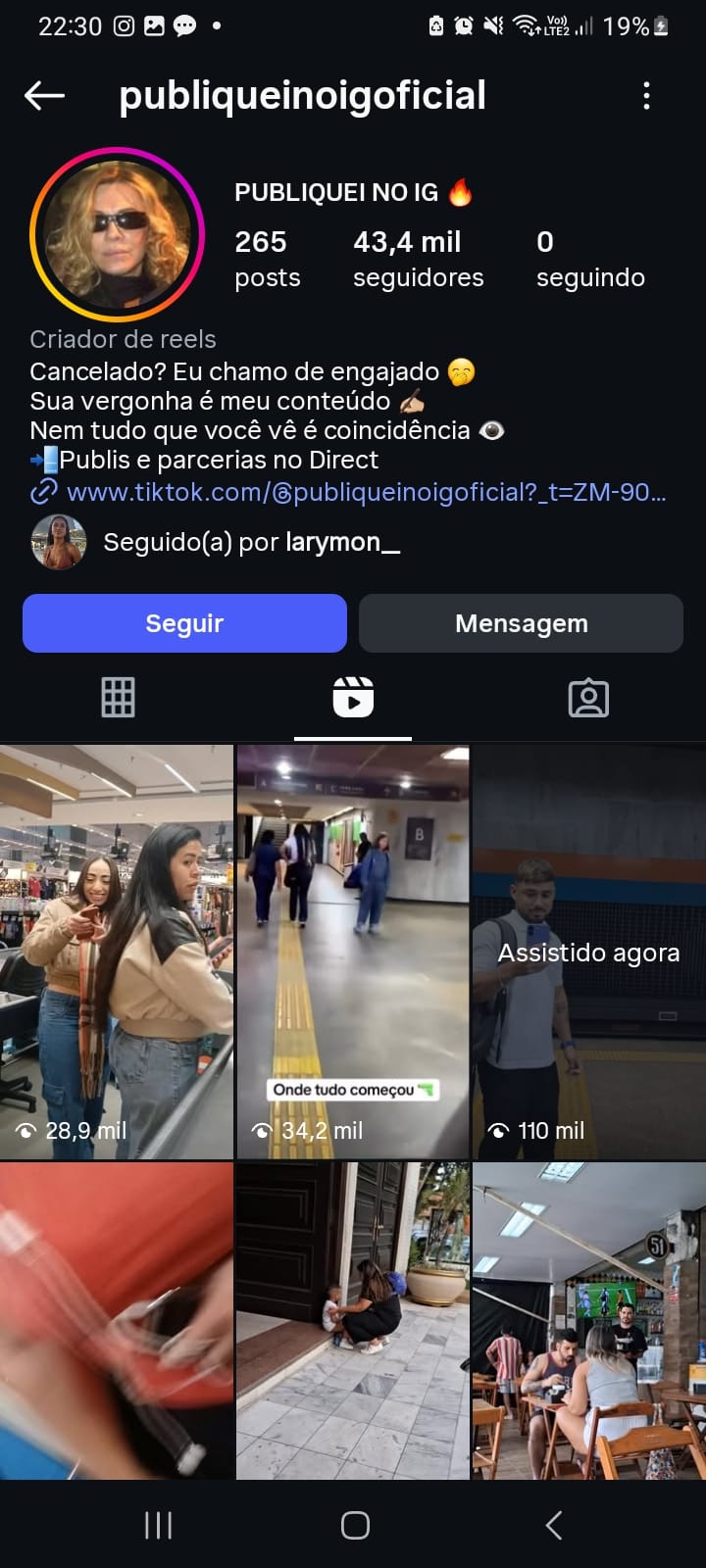This screenshot has width=706, height=1568.
Task: Open the reel of woman crouching by door
Action: click(353, 1319)
